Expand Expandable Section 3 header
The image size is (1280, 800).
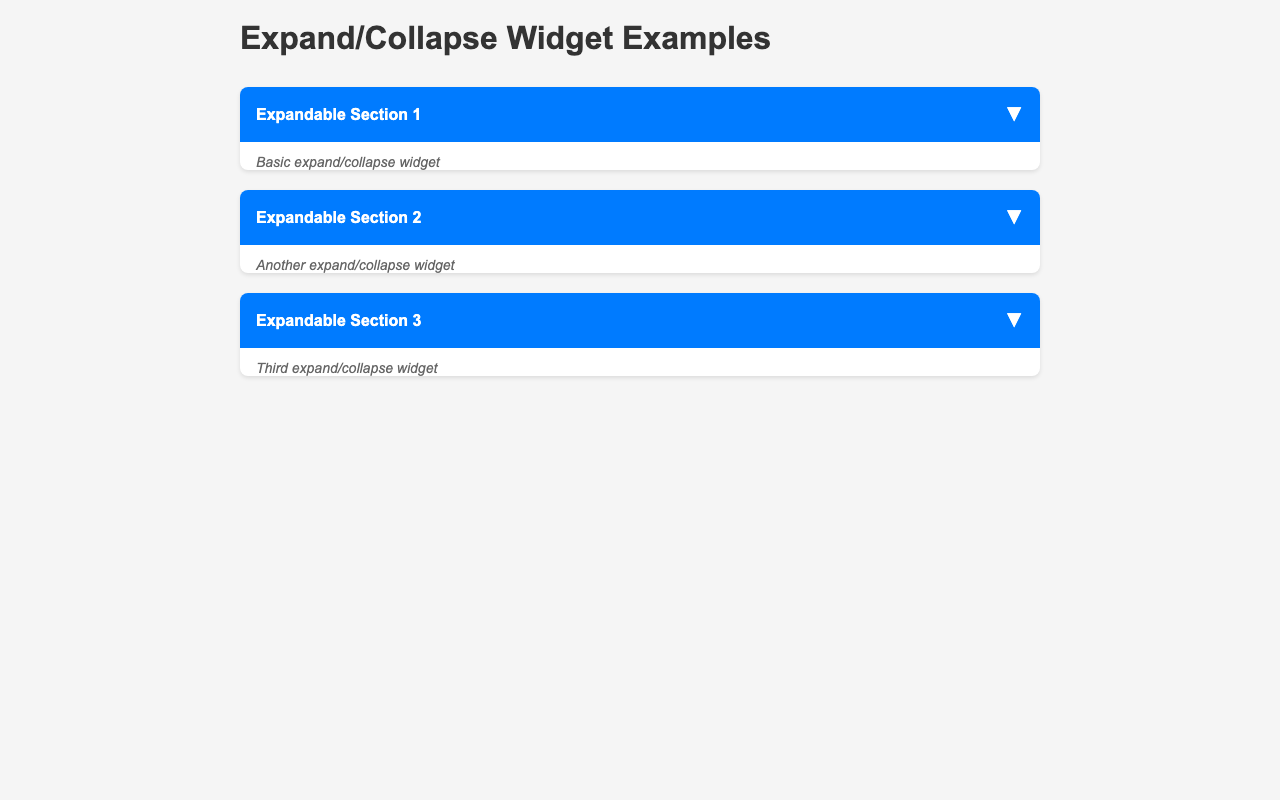pos(639,320)
